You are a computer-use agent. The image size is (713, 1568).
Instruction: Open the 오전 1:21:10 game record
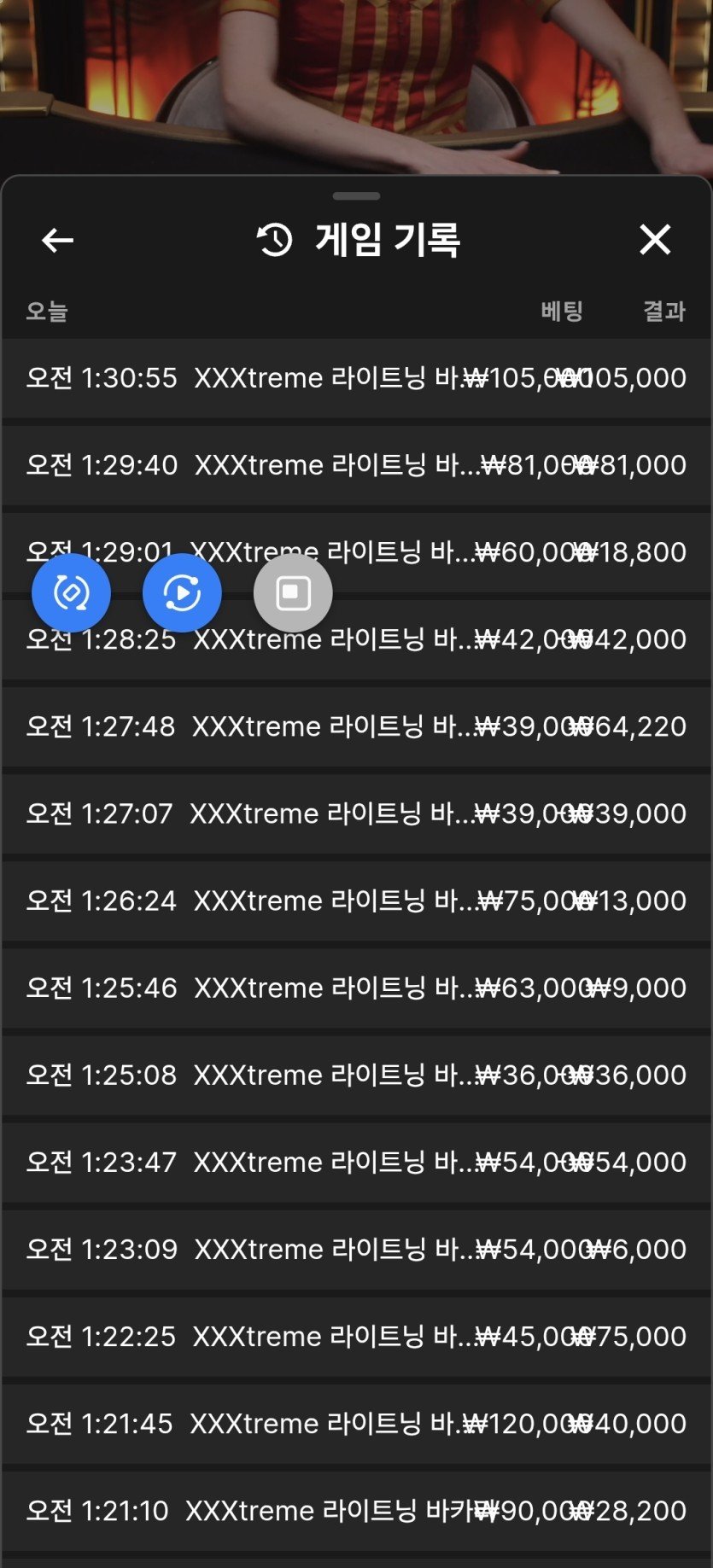(x=356, y=1510)
